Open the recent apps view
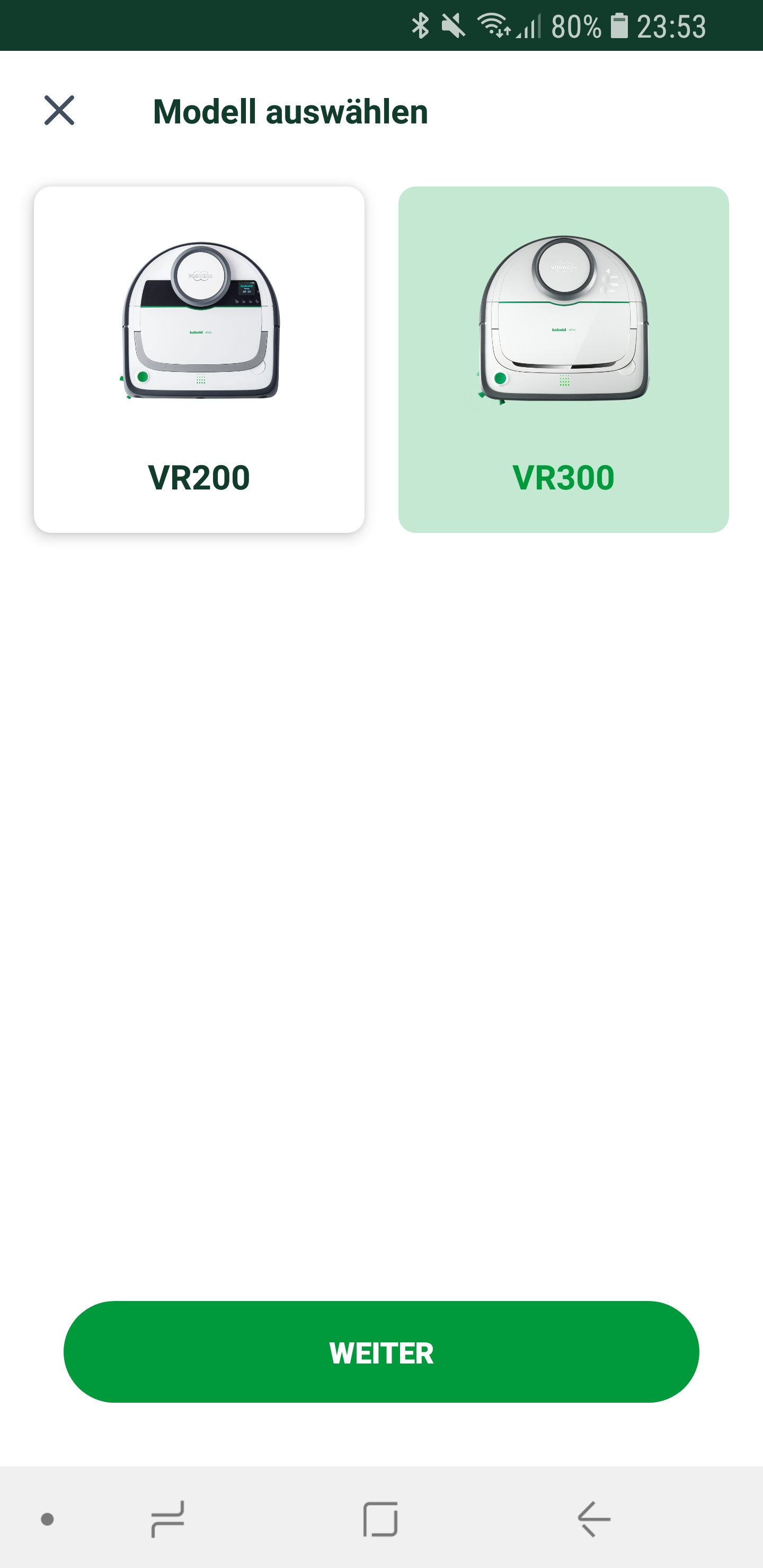 [167, 1519]
